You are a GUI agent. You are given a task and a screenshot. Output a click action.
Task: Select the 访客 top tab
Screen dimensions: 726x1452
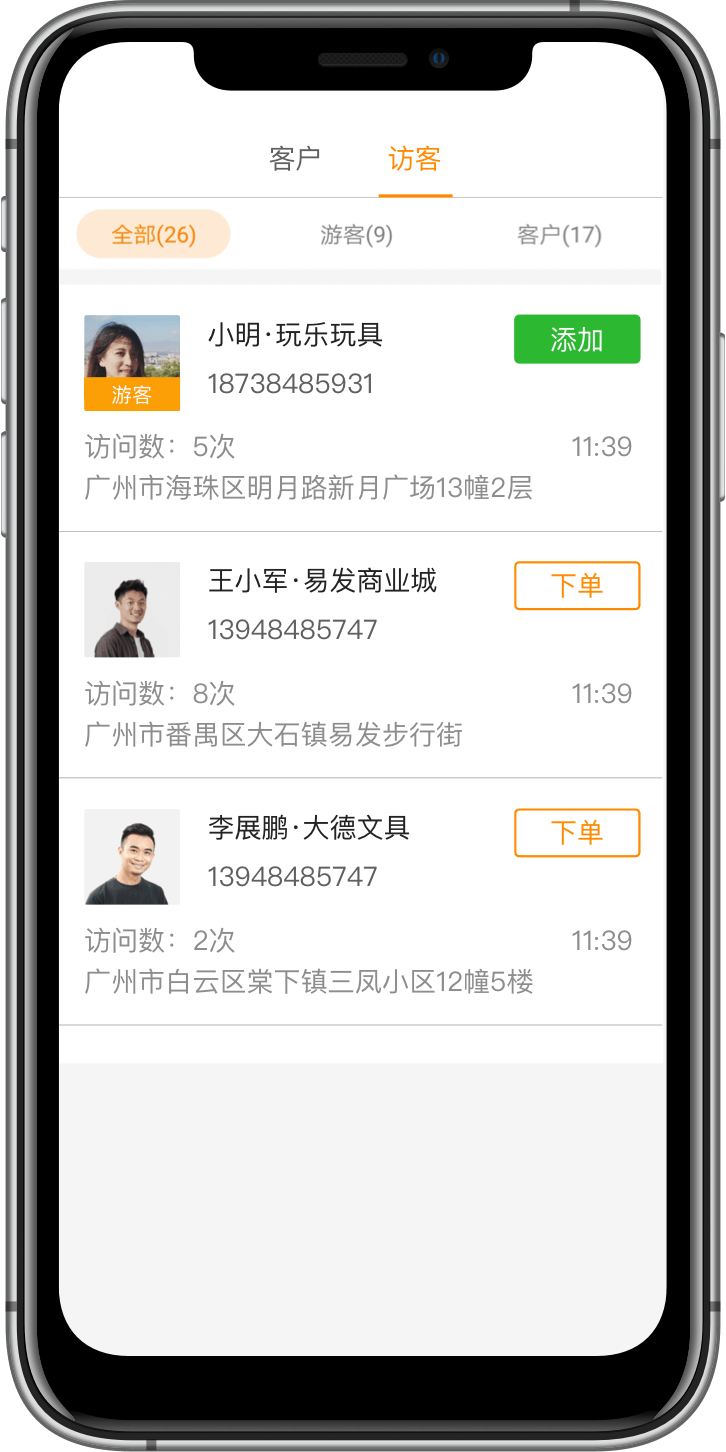pos(414,159)
